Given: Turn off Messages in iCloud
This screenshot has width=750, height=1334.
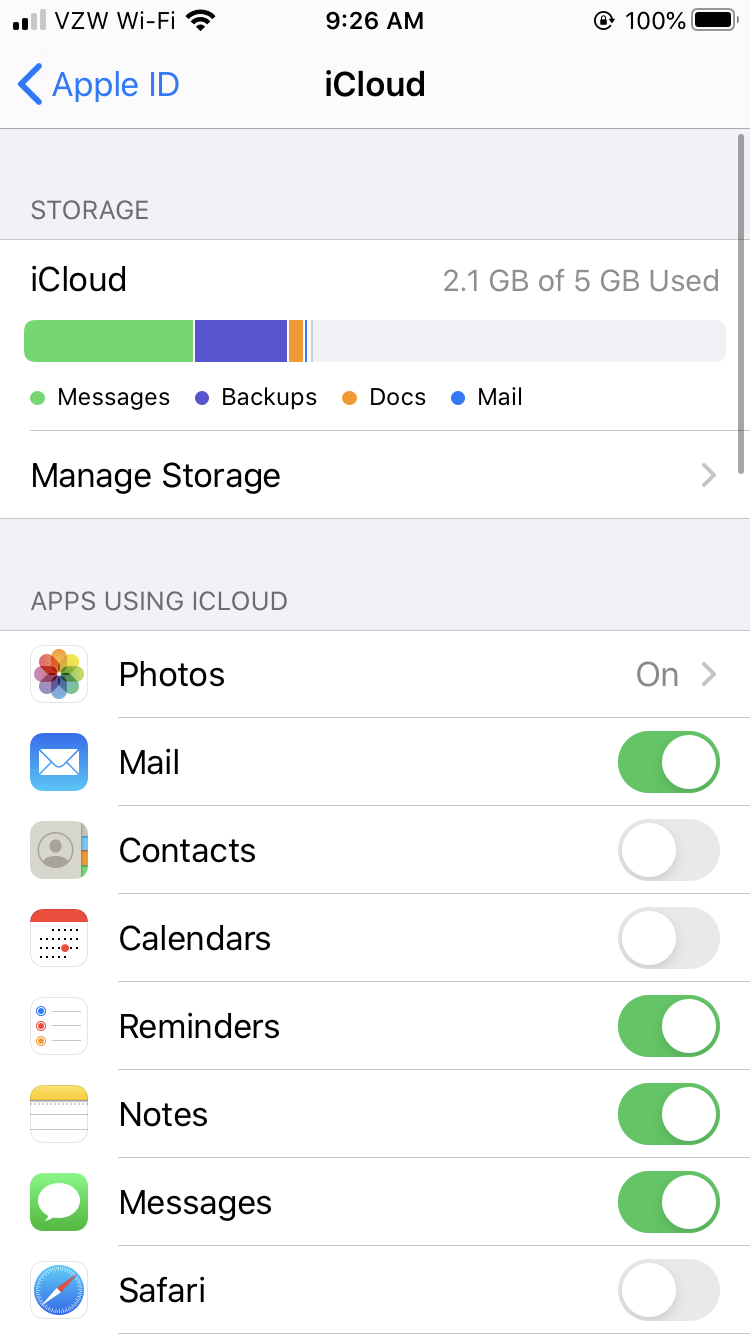Looking at the screenshot, I should [x=668, y=1202].
